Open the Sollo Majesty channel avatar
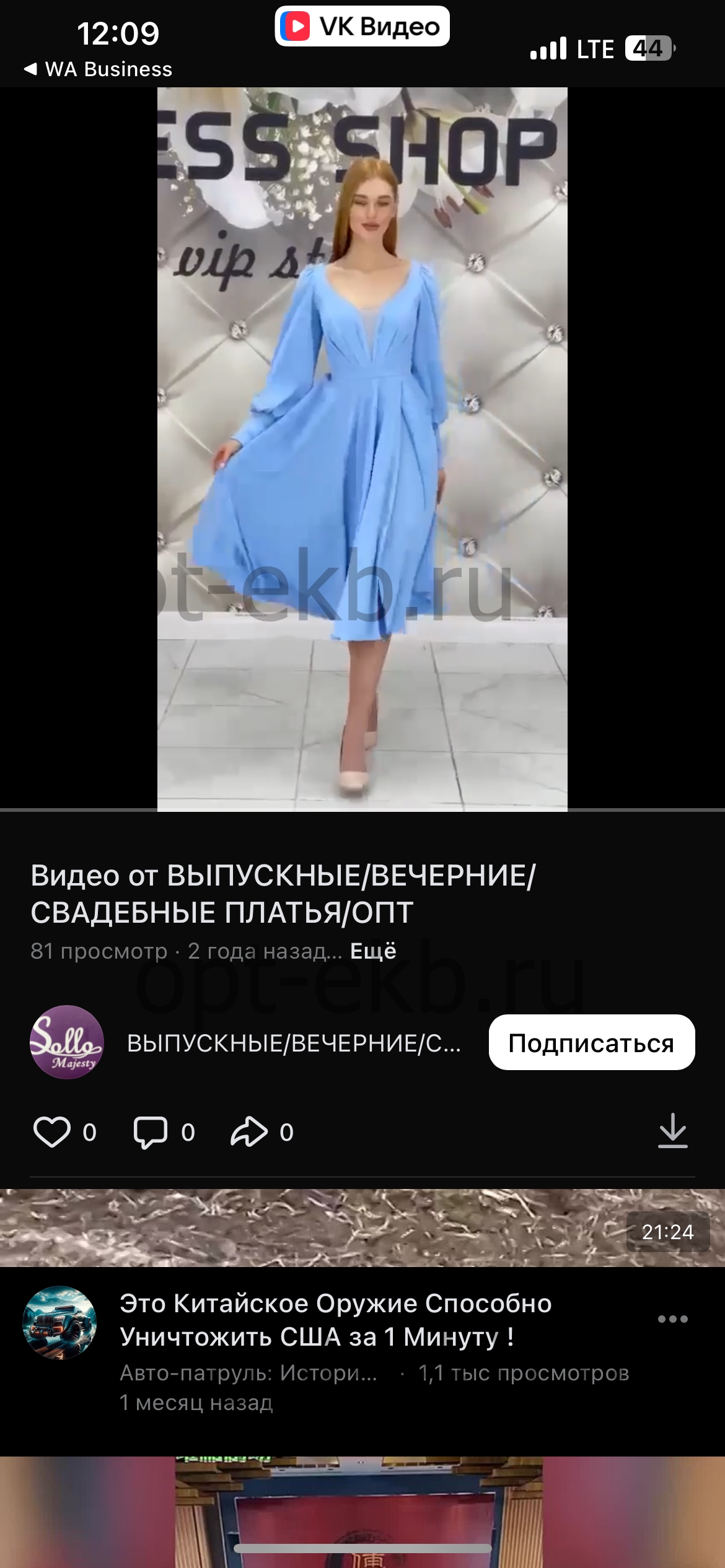The height and width of the screenshot is (1568, 725). click(x=67, y=1043)
